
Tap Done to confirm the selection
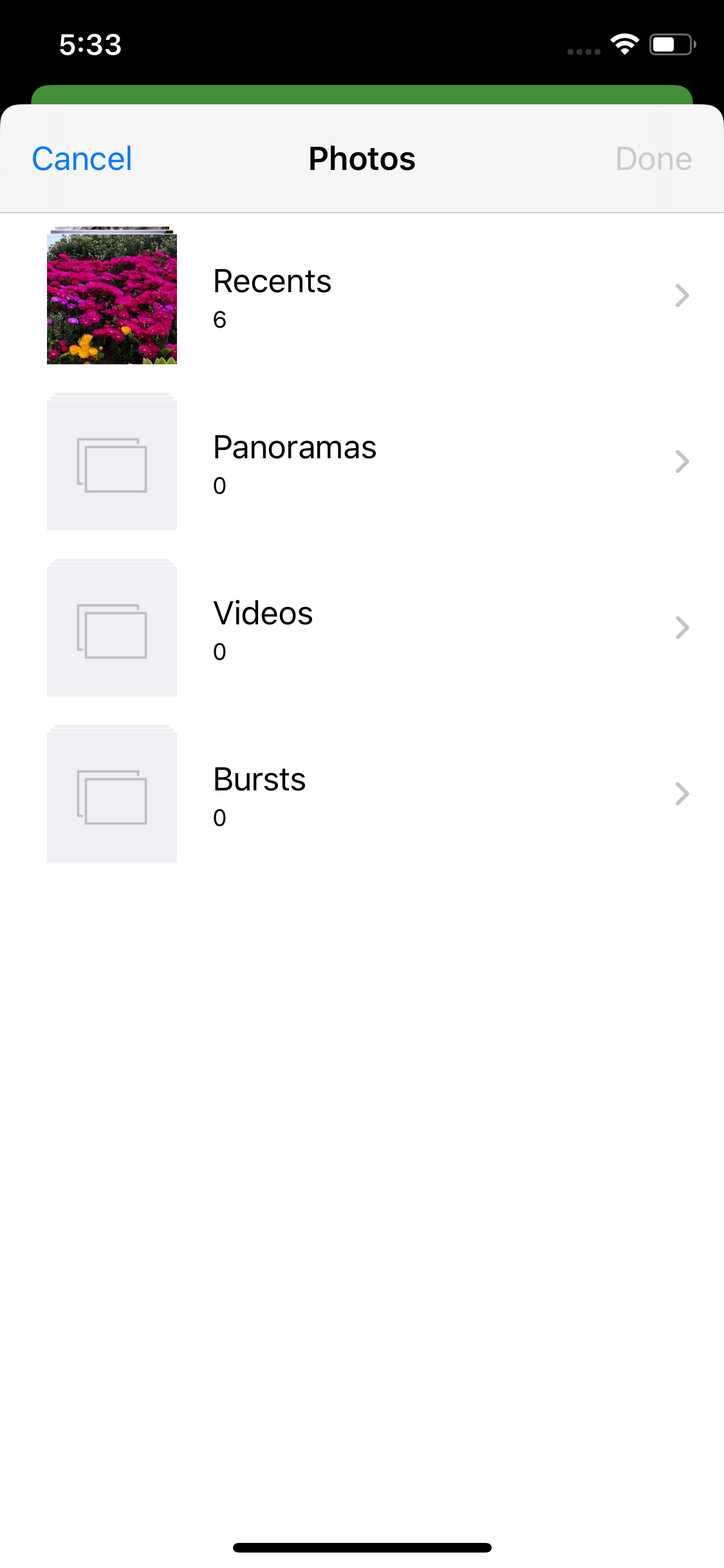[653, 159]
